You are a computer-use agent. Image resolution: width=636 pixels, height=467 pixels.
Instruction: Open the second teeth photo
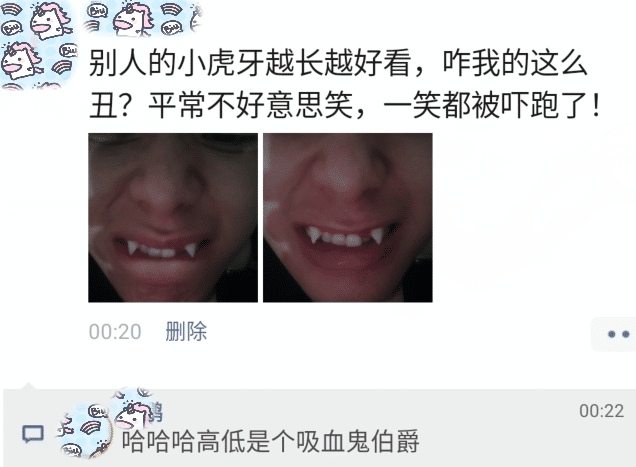pyautogui.click(x=347, y=217)
